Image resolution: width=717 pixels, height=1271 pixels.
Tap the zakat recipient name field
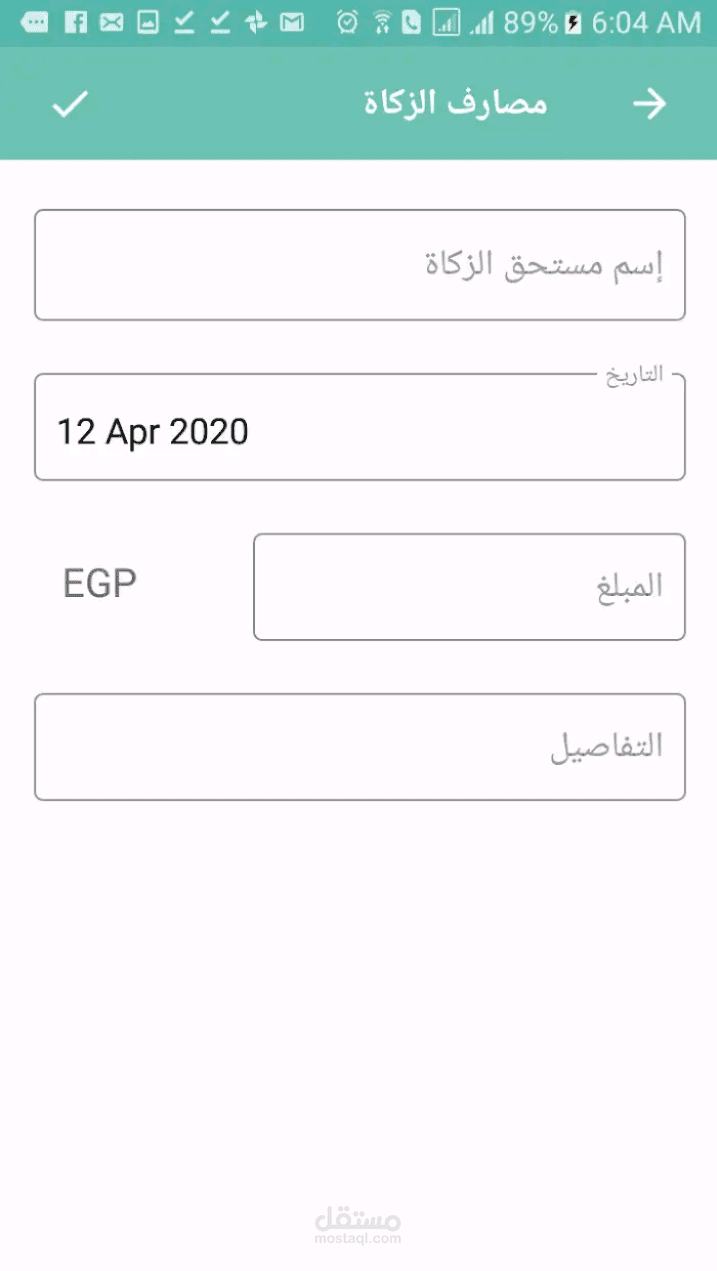coord(360,265)
